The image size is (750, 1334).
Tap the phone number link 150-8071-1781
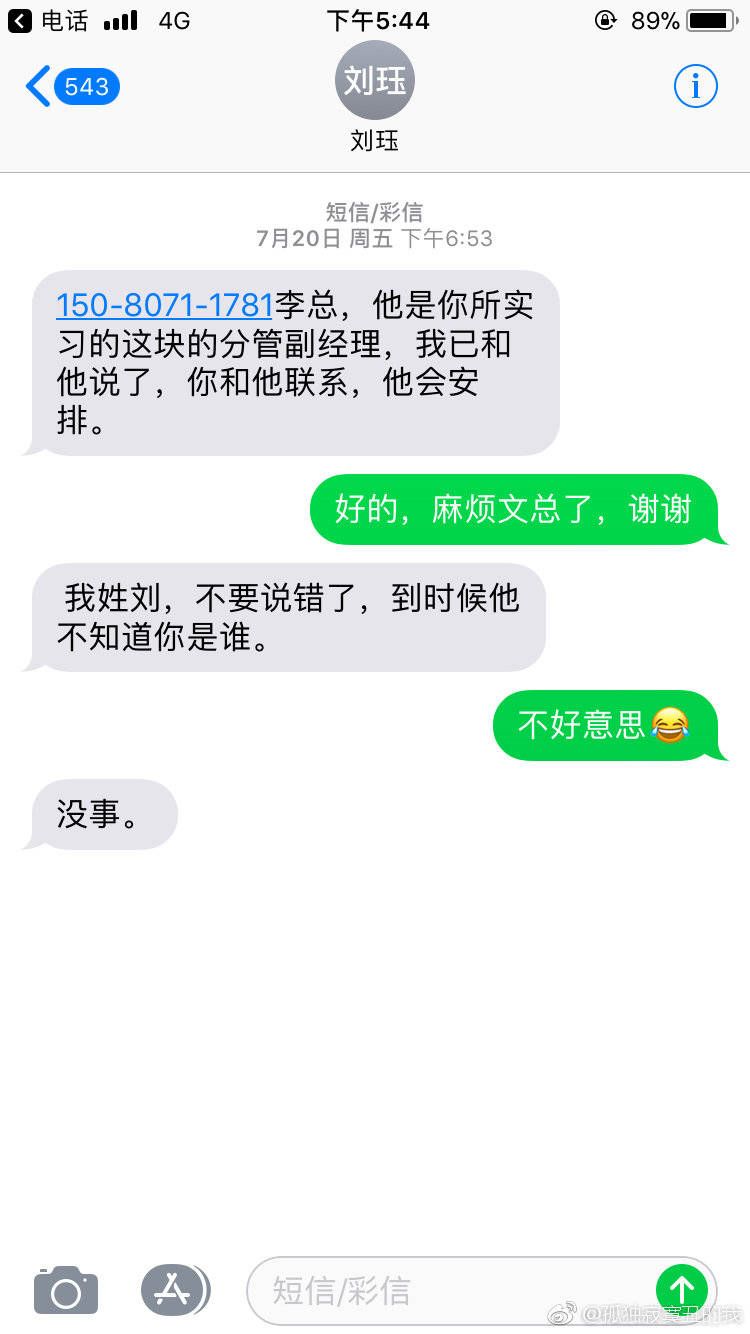point(165,305)
